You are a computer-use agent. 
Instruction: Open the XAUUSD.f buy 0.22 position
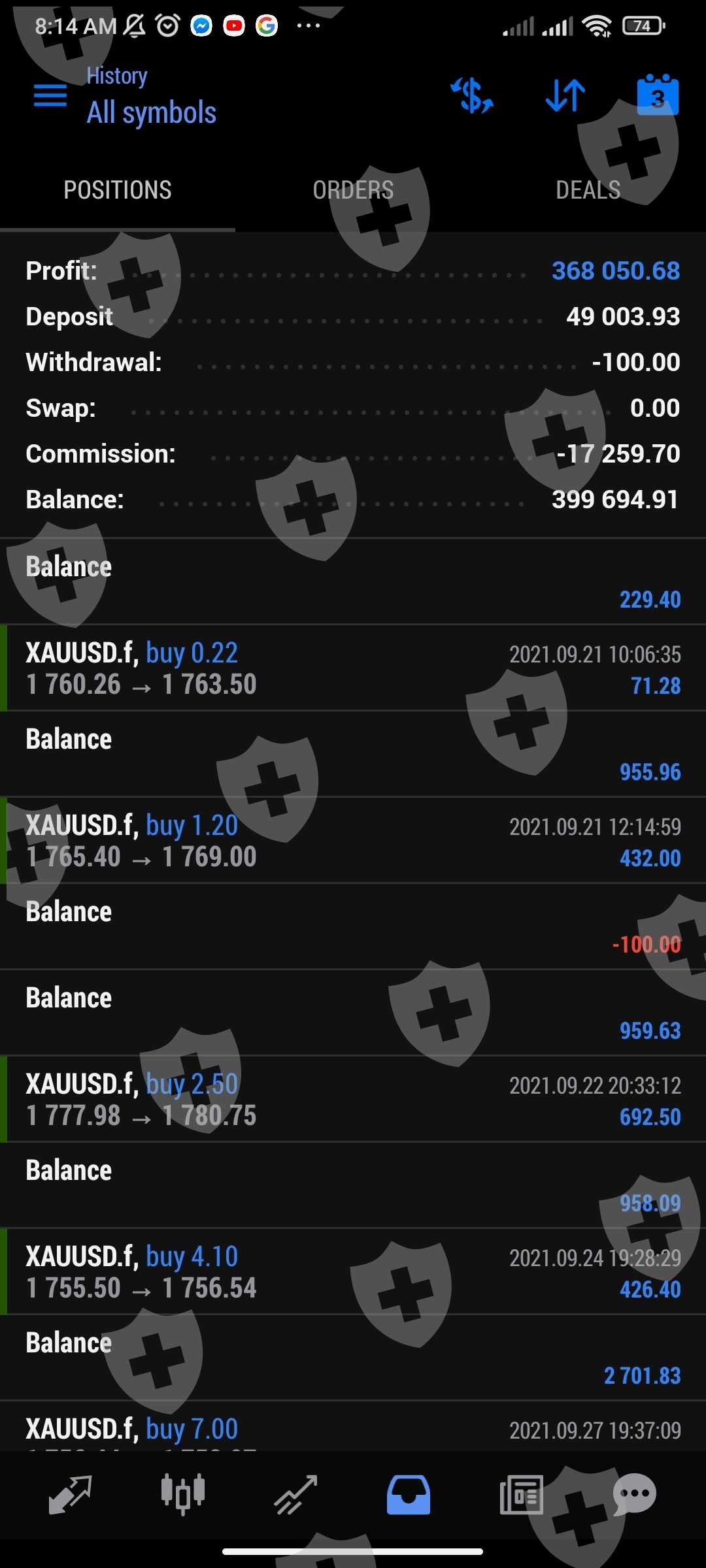353,668
